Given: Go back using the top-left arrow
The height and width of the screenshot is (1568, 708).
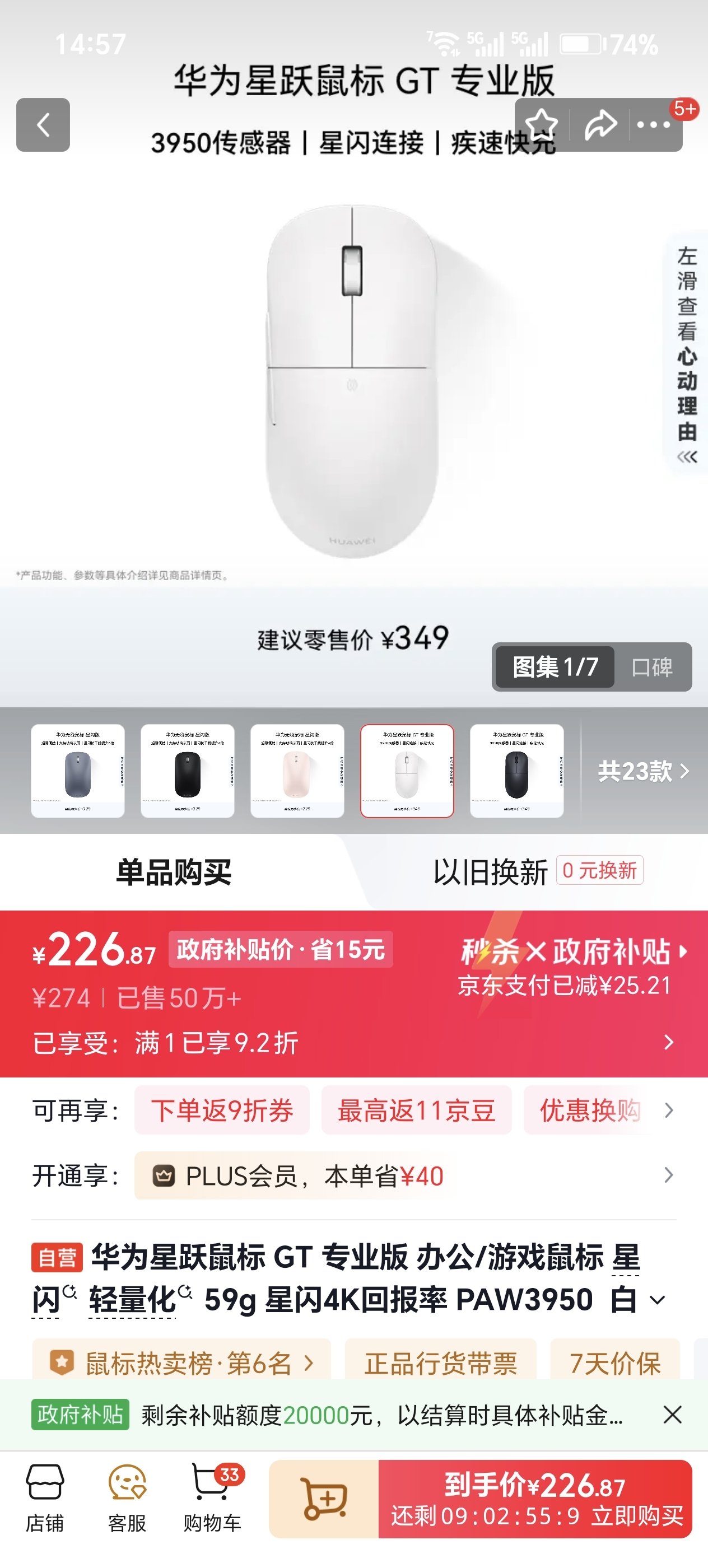Looking at the screenshot, I should click(43, 125).
